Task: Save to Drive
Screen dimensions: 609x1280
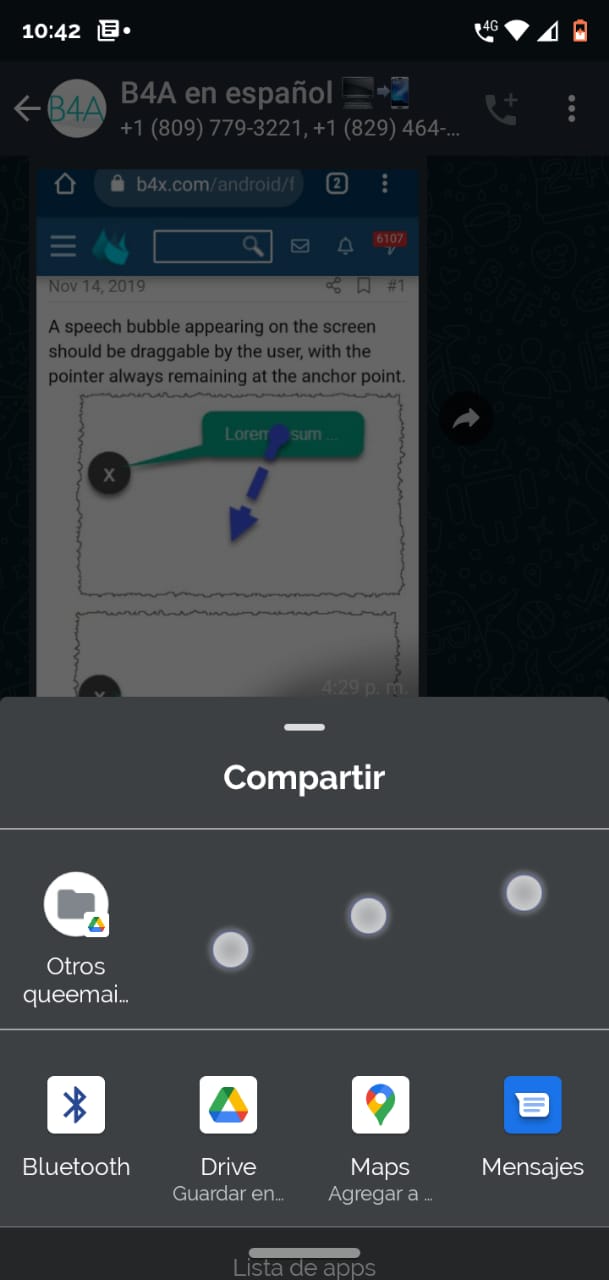Action: point(228,1105)
